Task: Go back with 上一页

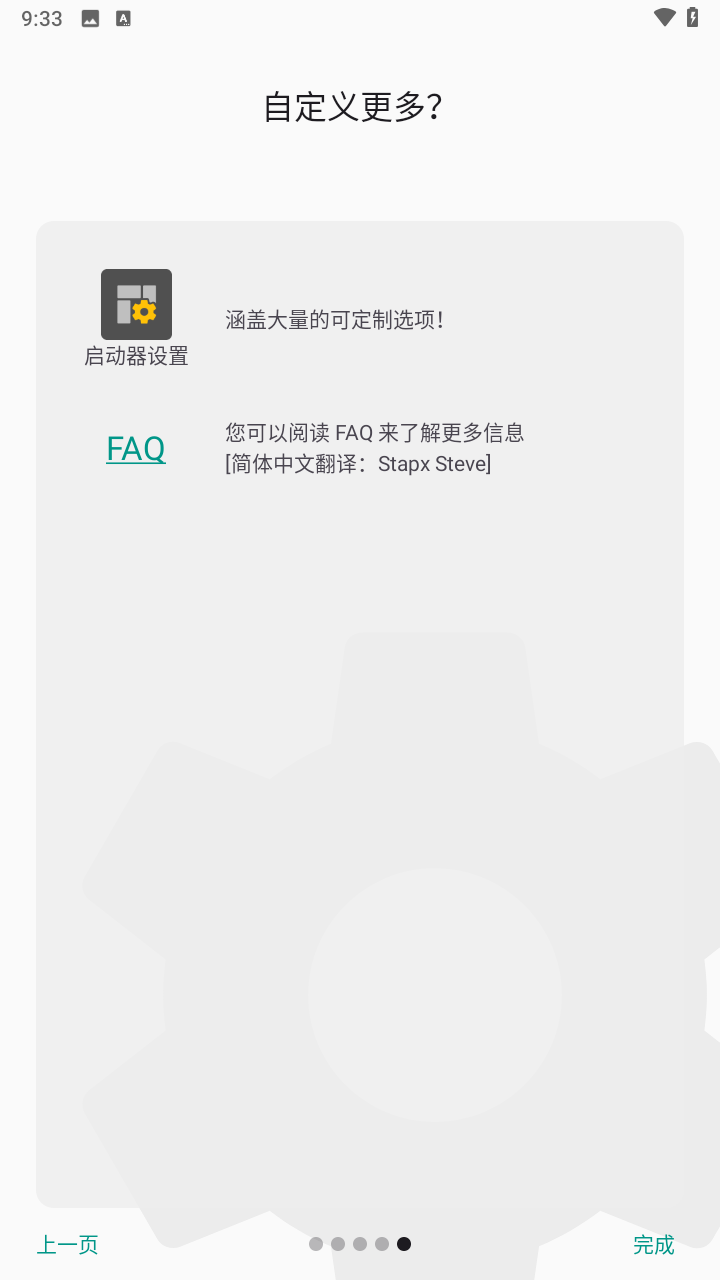Action: coord(68,1245)
